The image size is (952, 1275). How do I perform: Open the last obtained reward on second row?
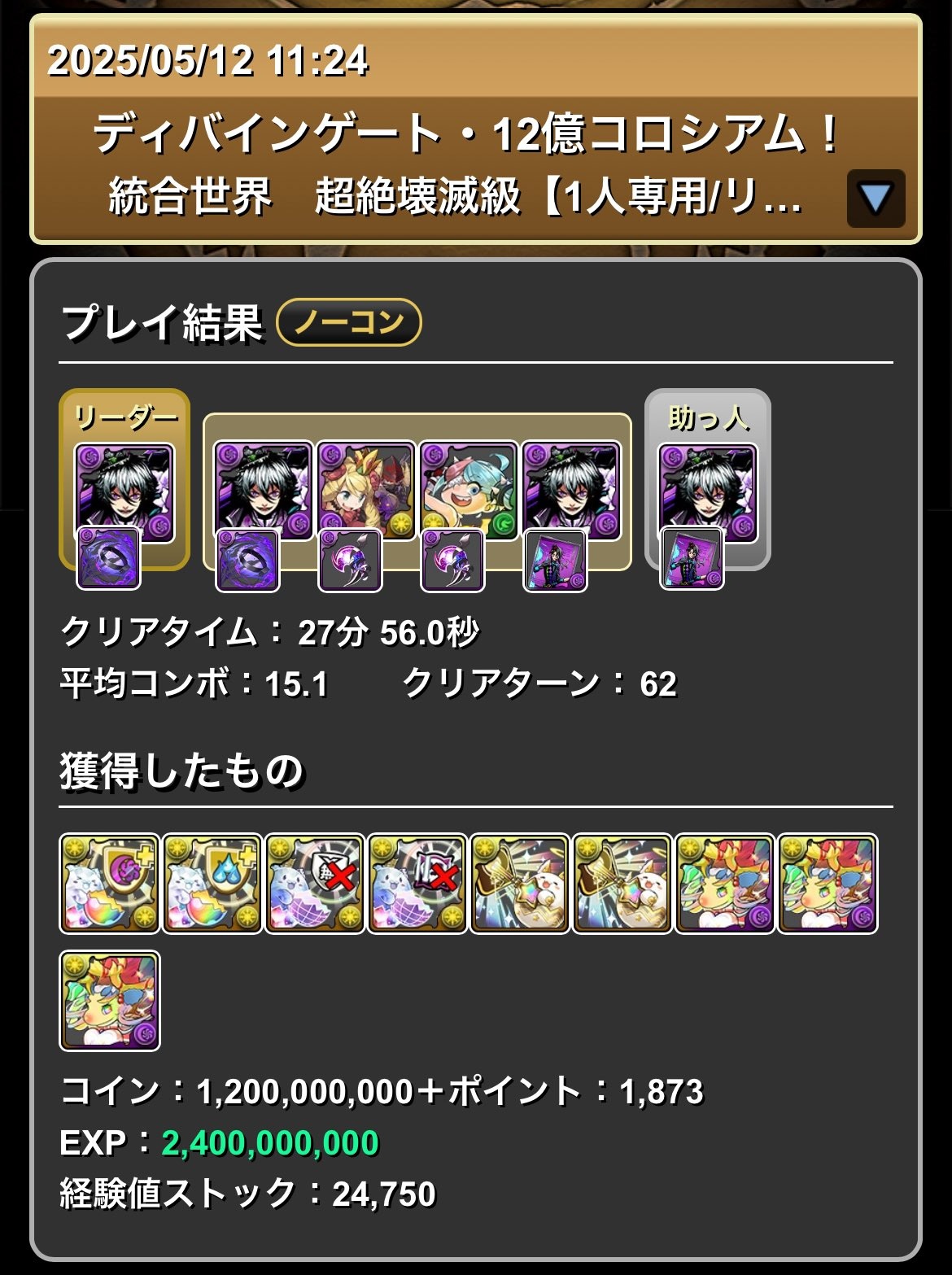(110, 1000)
